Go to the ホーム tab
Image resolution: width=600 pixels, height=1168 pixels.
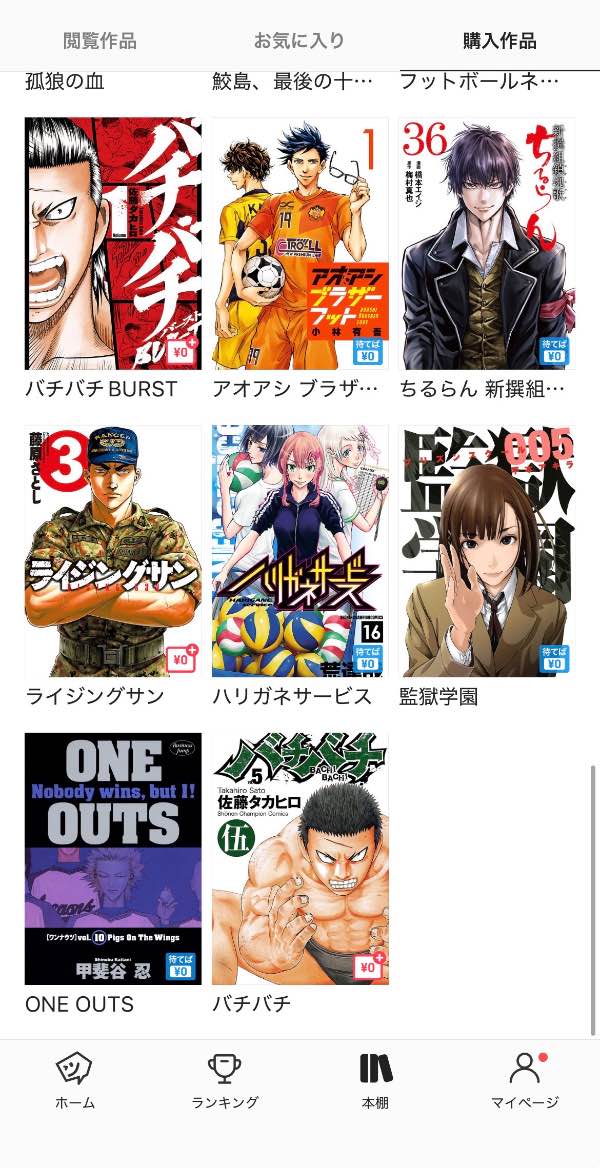tap(75, 1081)
